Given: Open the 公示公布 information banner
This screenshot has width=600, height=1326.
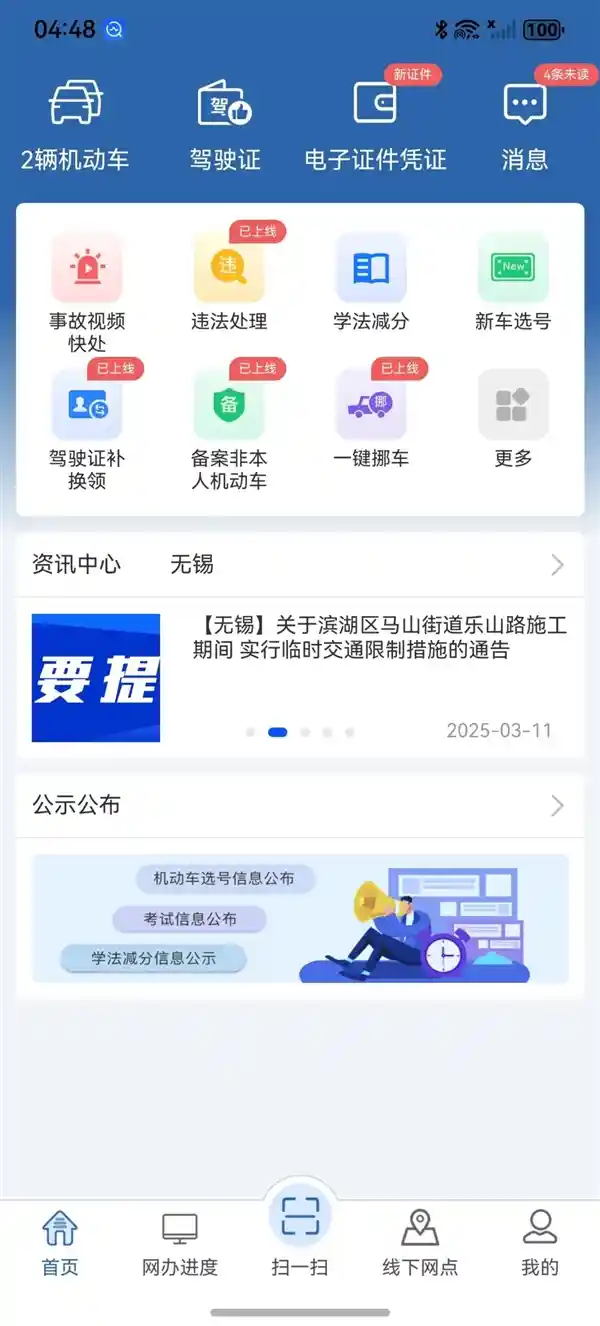Looking at the screenshot, I should coord(300,918).
